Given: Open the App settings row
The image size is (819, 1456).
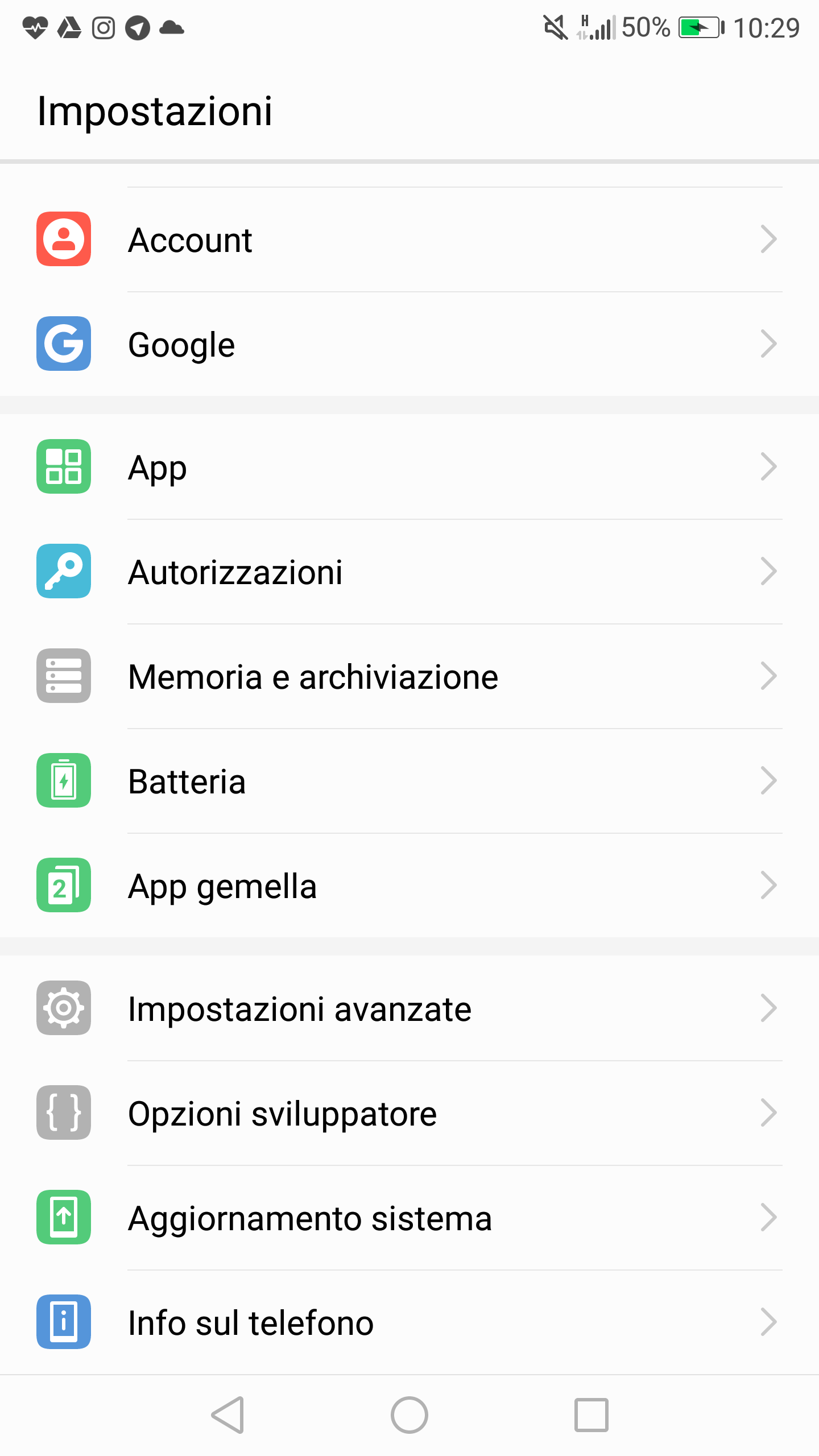Looking at the screenshot, I should (409, 467).
